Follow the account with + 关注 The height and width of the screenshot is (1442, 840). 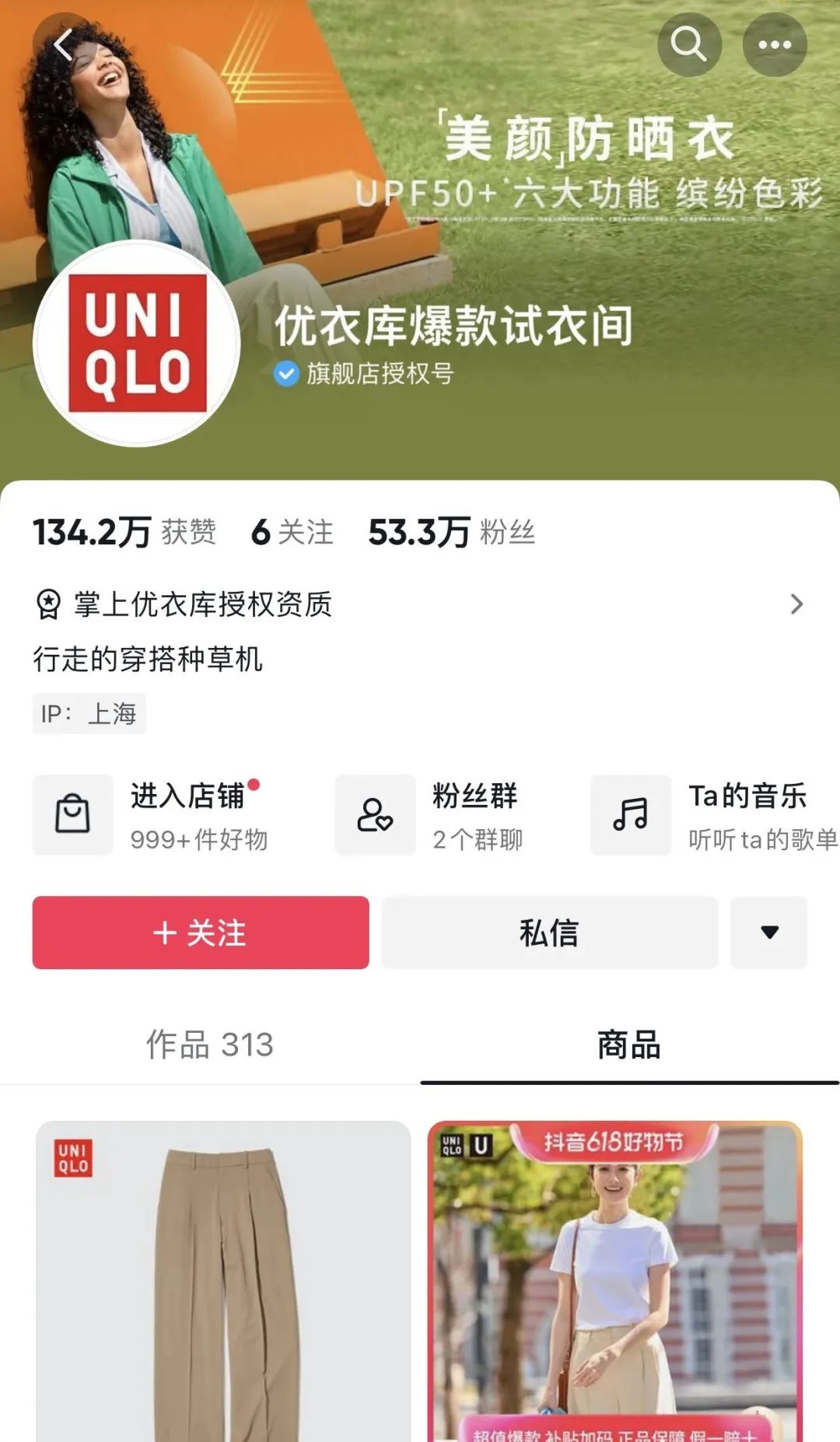click(x=201, y=933)
